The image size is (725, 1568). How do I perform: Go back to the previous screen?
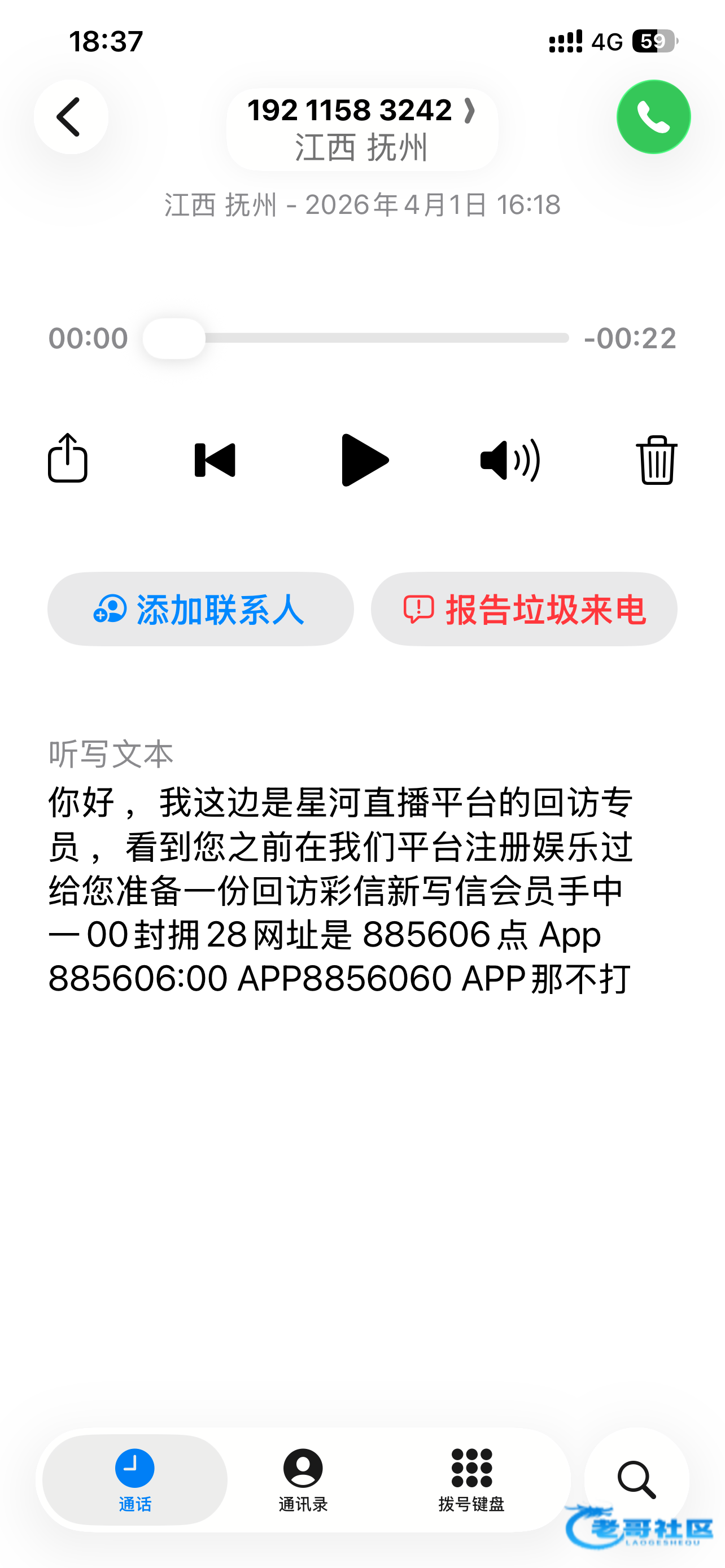(71, 116)
